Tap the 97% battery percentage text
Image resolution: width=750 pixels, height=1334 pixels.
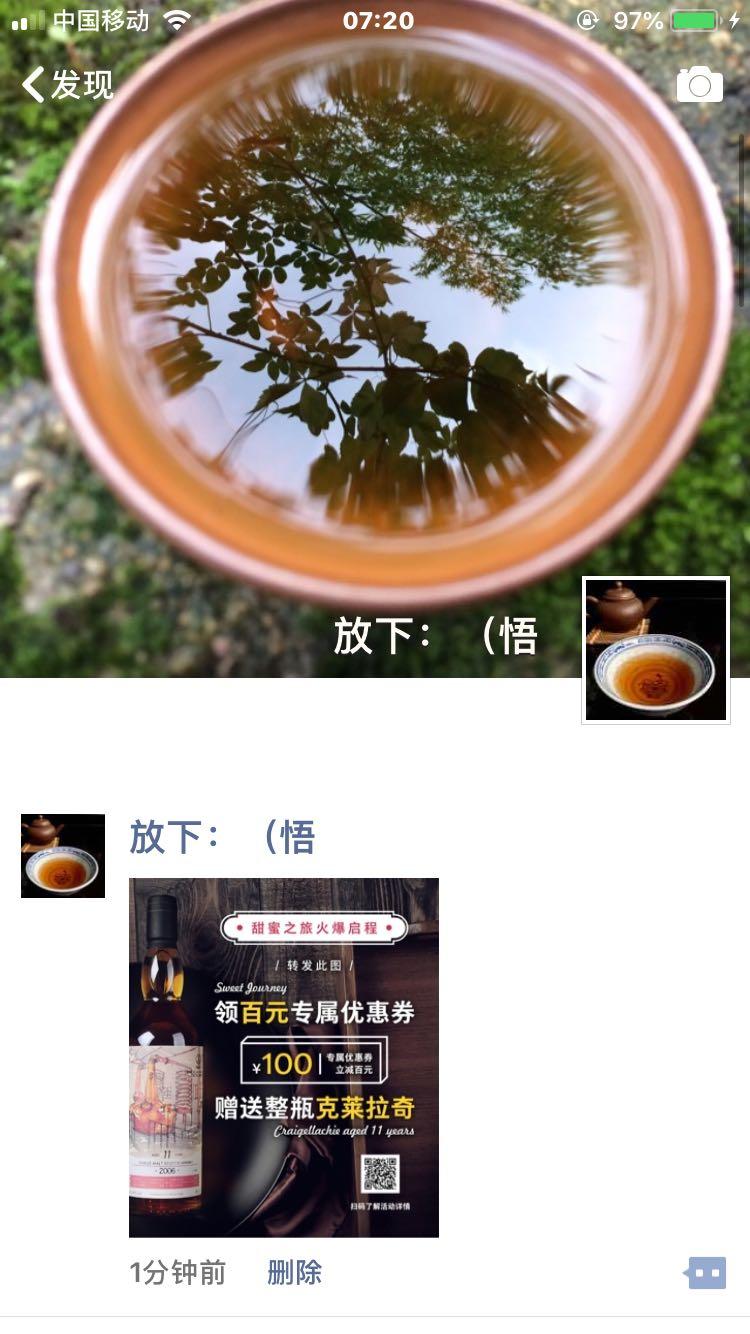click(636, 18)
